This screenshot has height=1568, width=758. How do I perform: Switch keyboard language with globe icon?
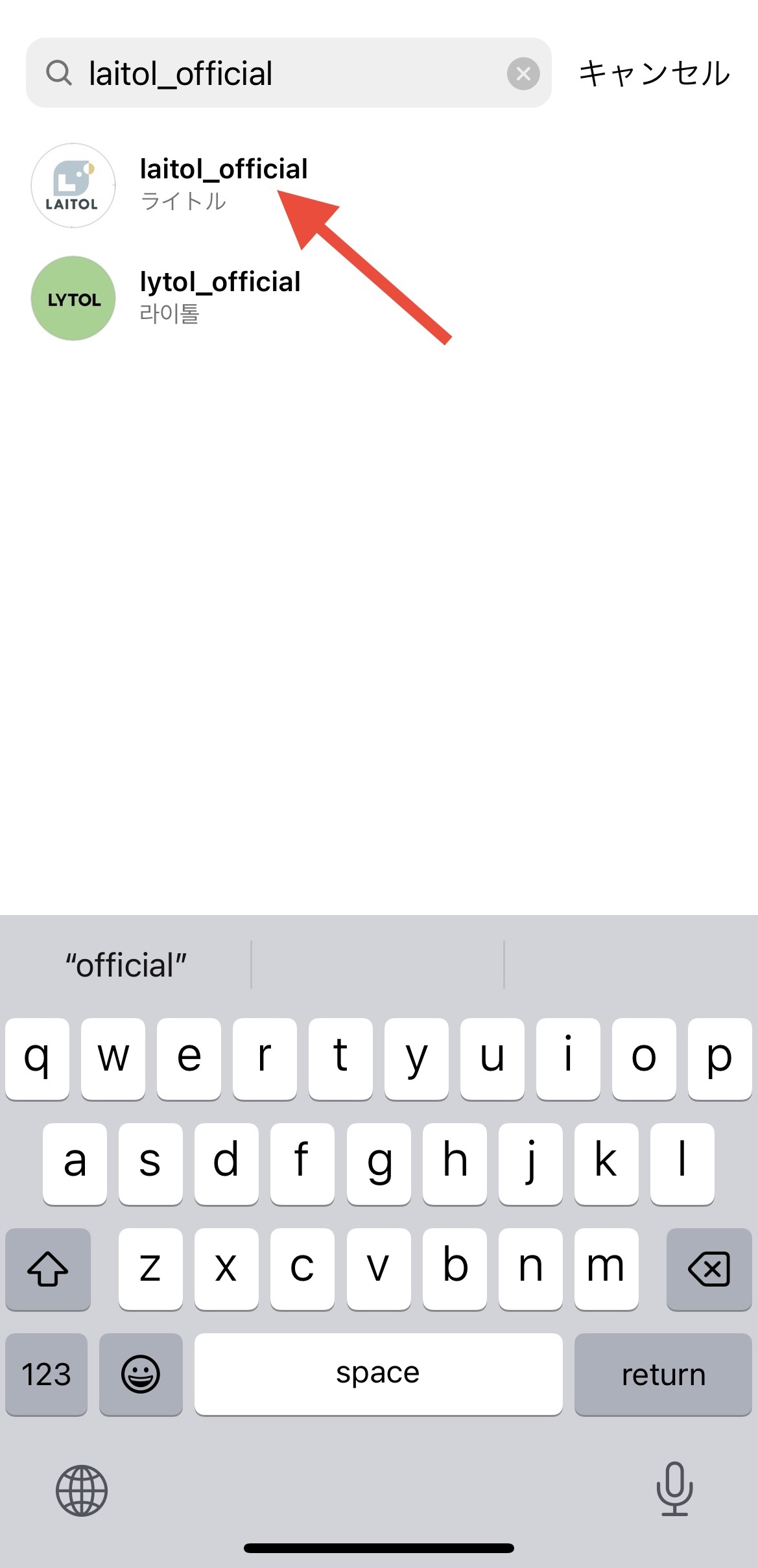click(82, 1490)
